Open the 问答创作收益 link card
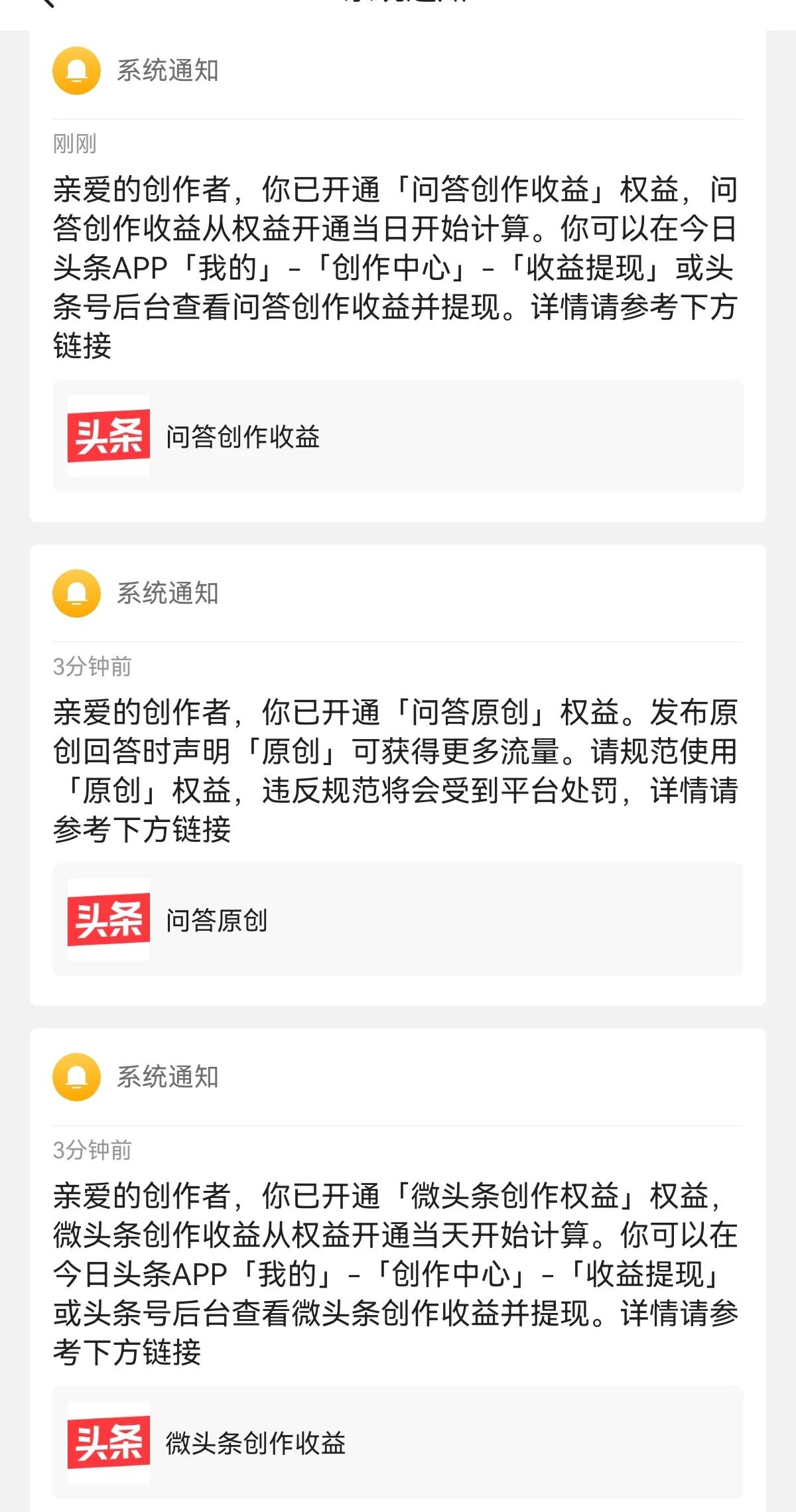Image resolution: width=796 pixels, height=1512 pixels. 398,436
